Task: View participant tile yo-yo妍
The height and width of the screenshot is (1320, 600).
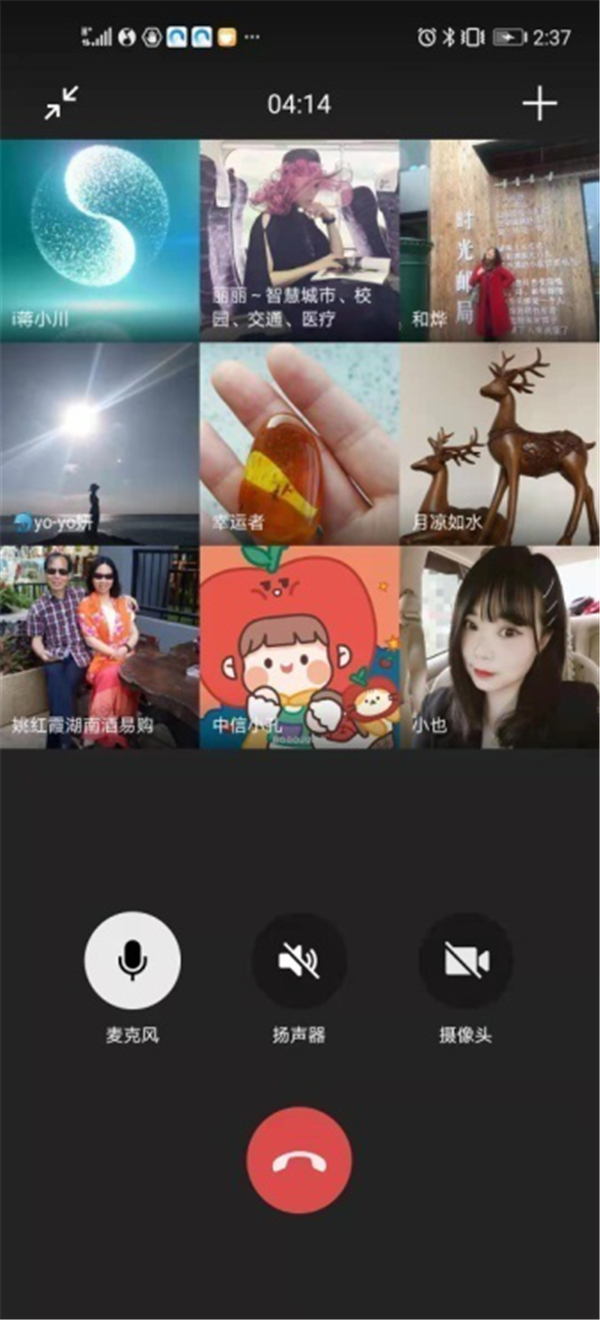Action: [100, 443]
